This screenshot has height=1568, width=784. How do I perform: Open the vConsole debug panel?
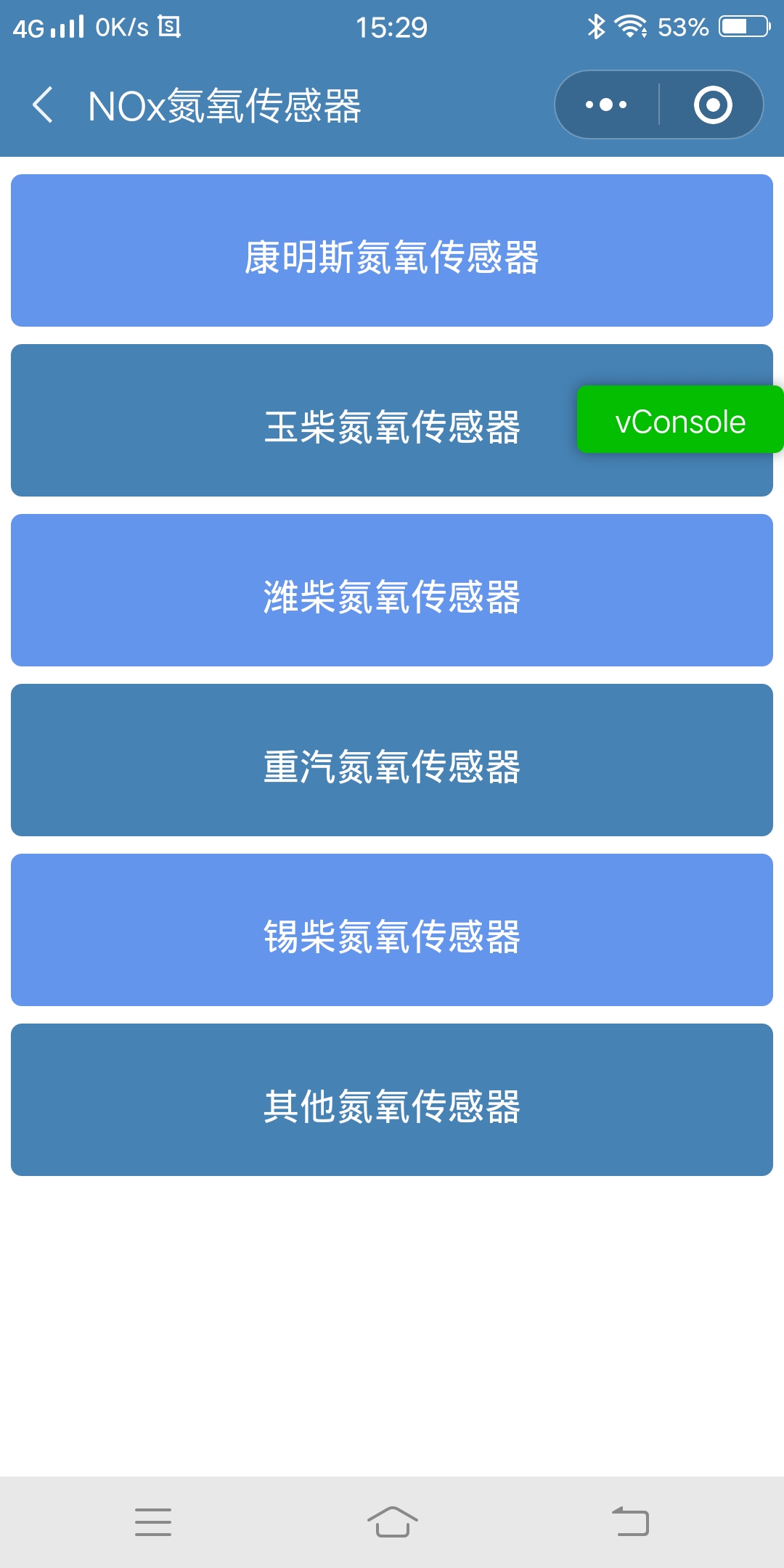[680, 420]
